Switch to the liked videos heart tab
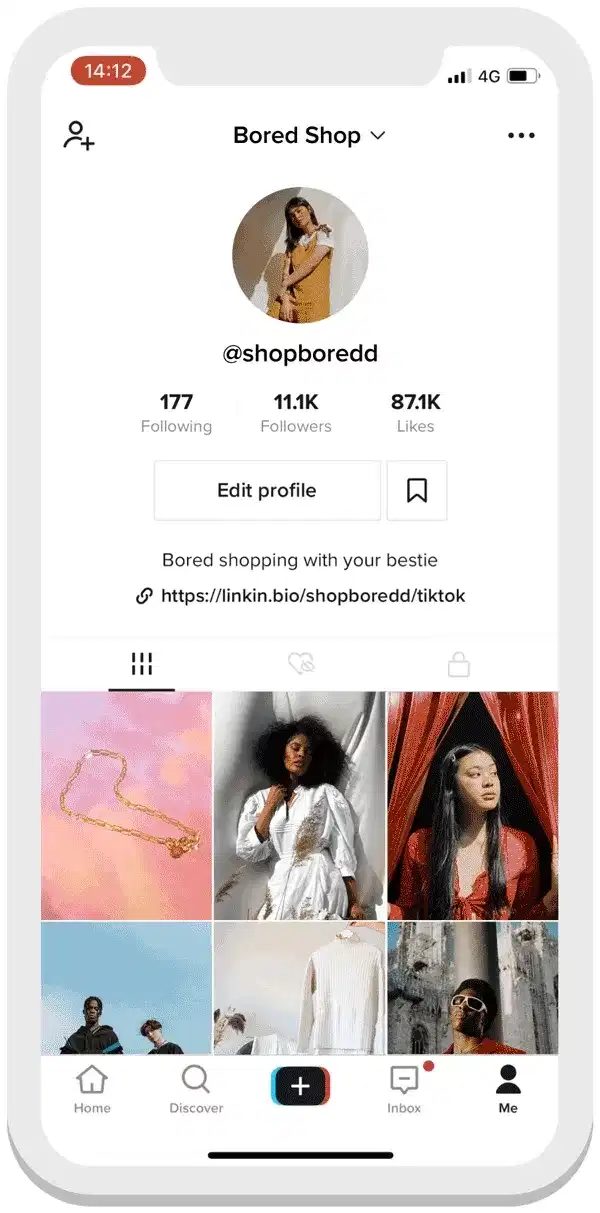Screen dimensions: 600x1213 pos(300,664)
